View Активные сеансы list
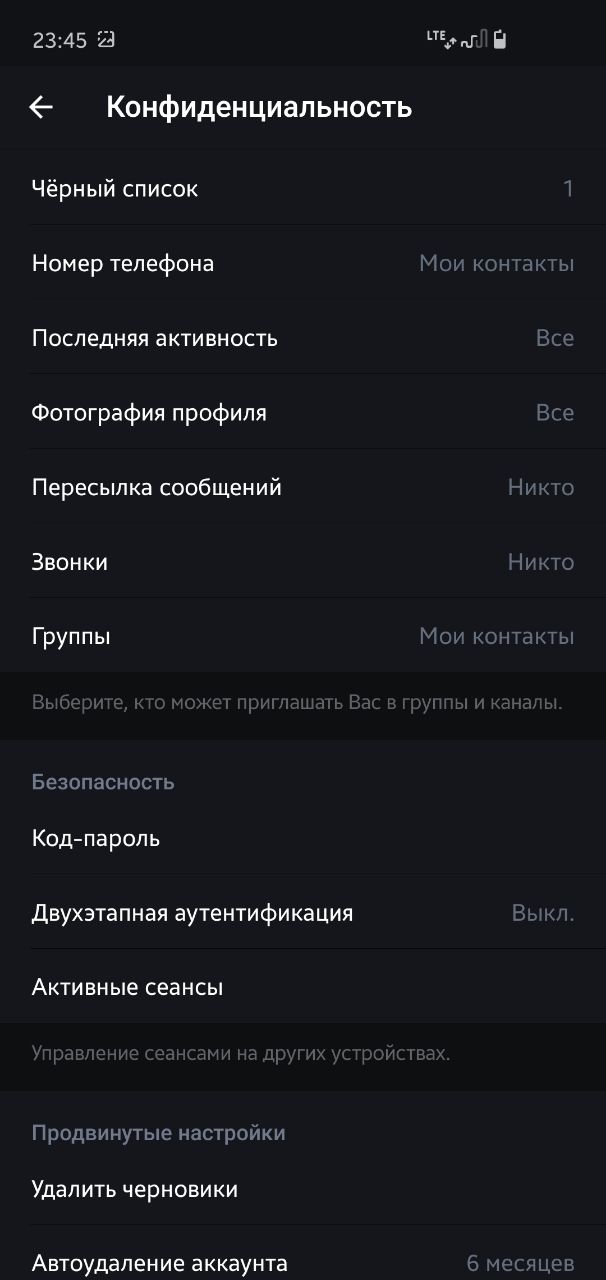Image resolution: width=606 pixels, height=1280 pixels. (x=303, y=987)
